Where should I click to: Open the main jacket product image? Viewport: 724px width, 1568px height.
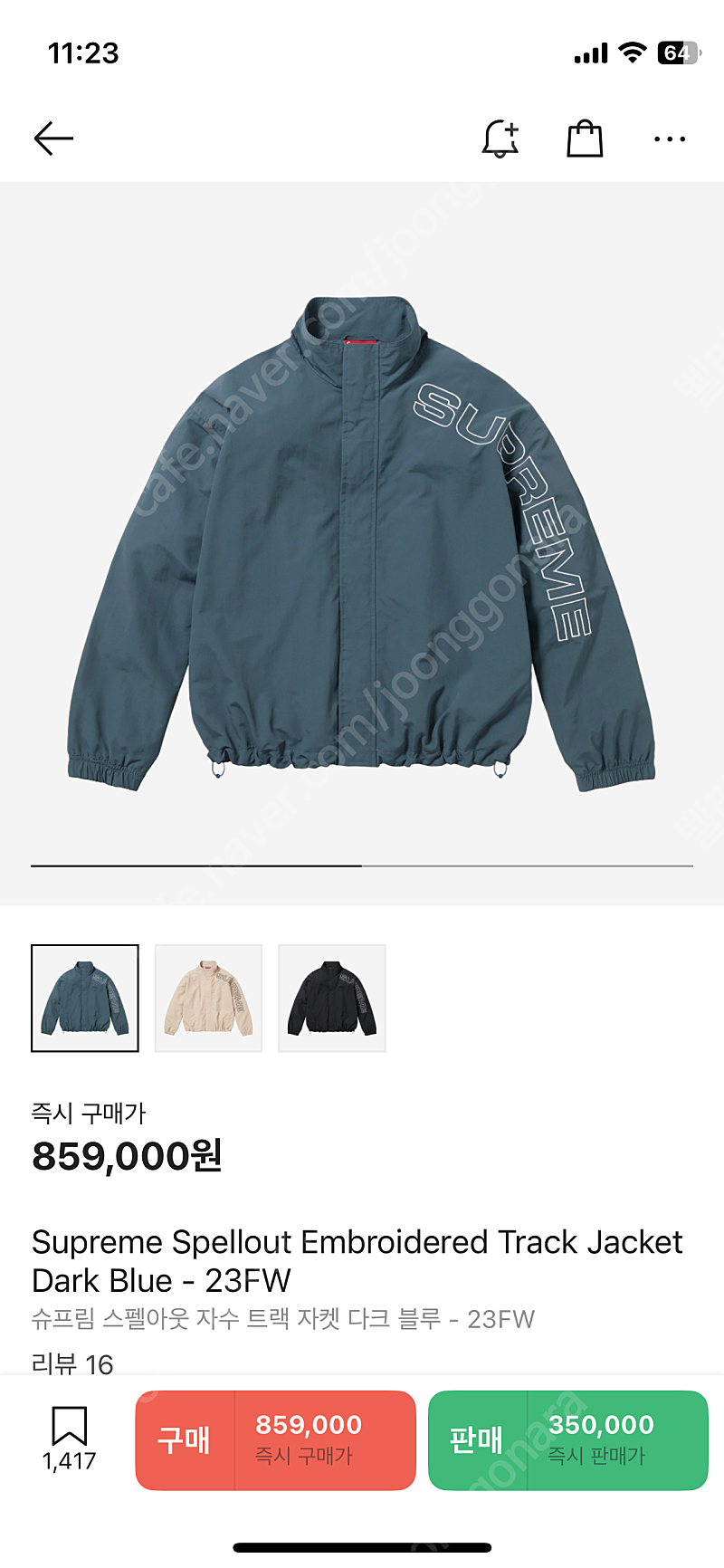[x=362, y=543]
